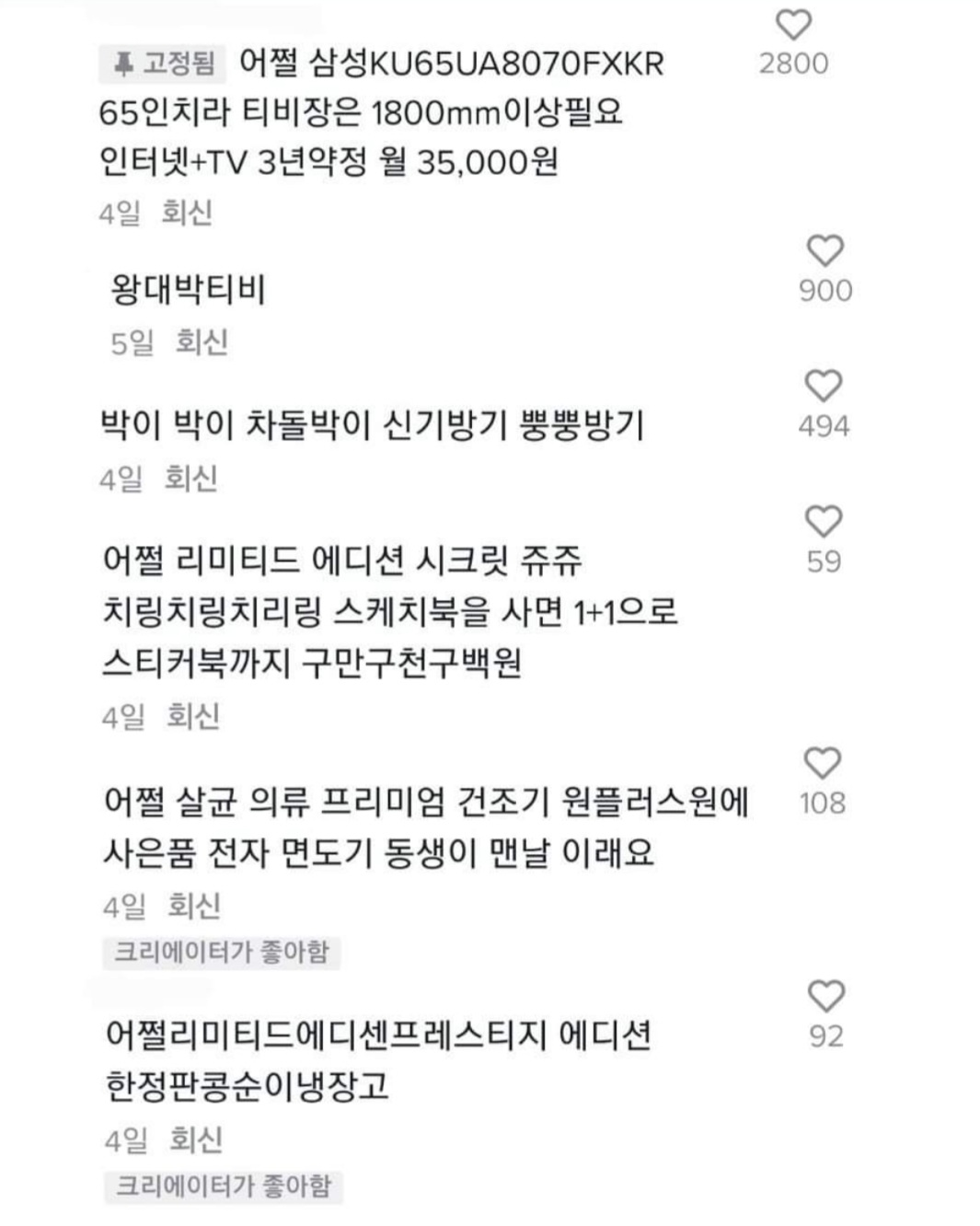Like the 콩순이냉장고 comment
980x1226 pixels.
pyautogui.click(x=825, y=996)
